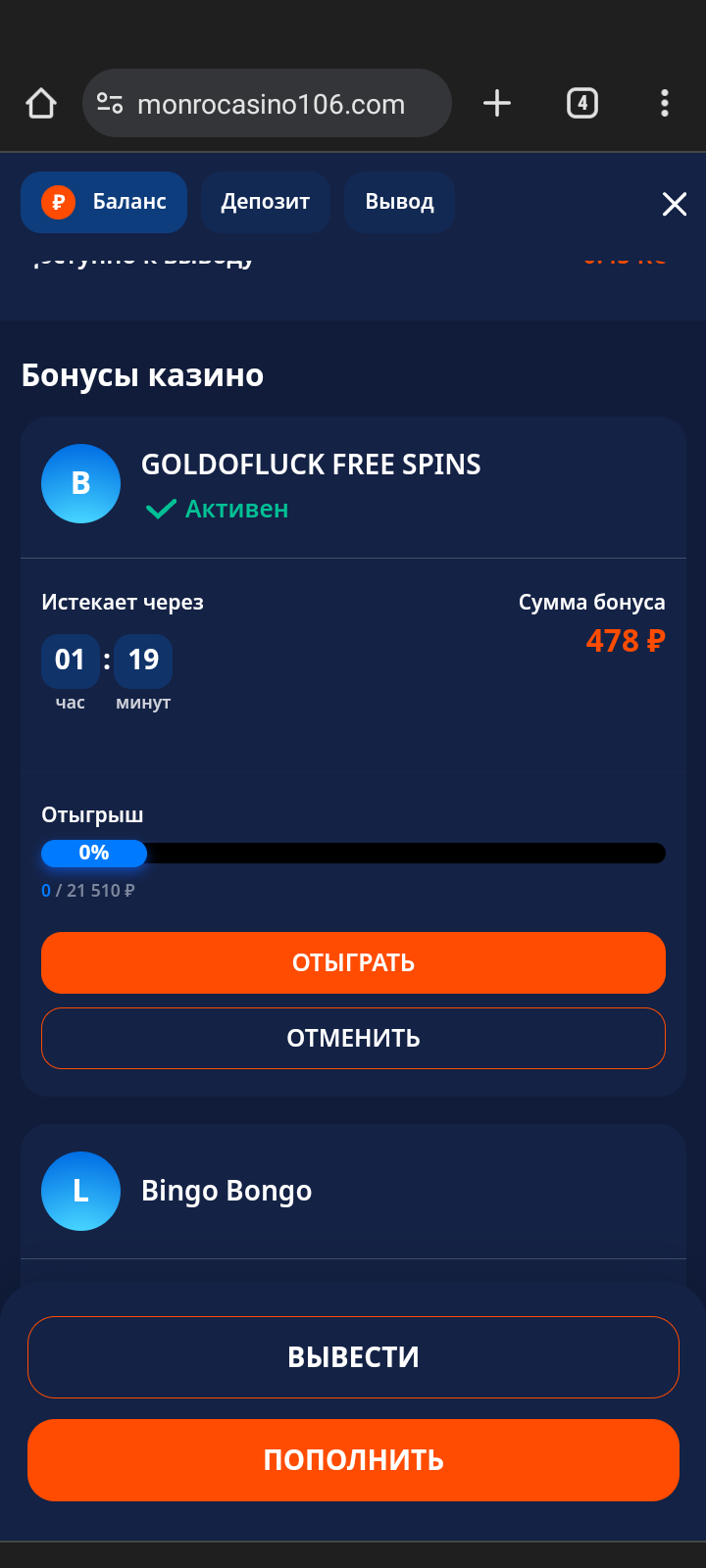Viewport: 706px width, 1568px height.
Task: Switch to the Баланс tab
Action: click(104, 202)
